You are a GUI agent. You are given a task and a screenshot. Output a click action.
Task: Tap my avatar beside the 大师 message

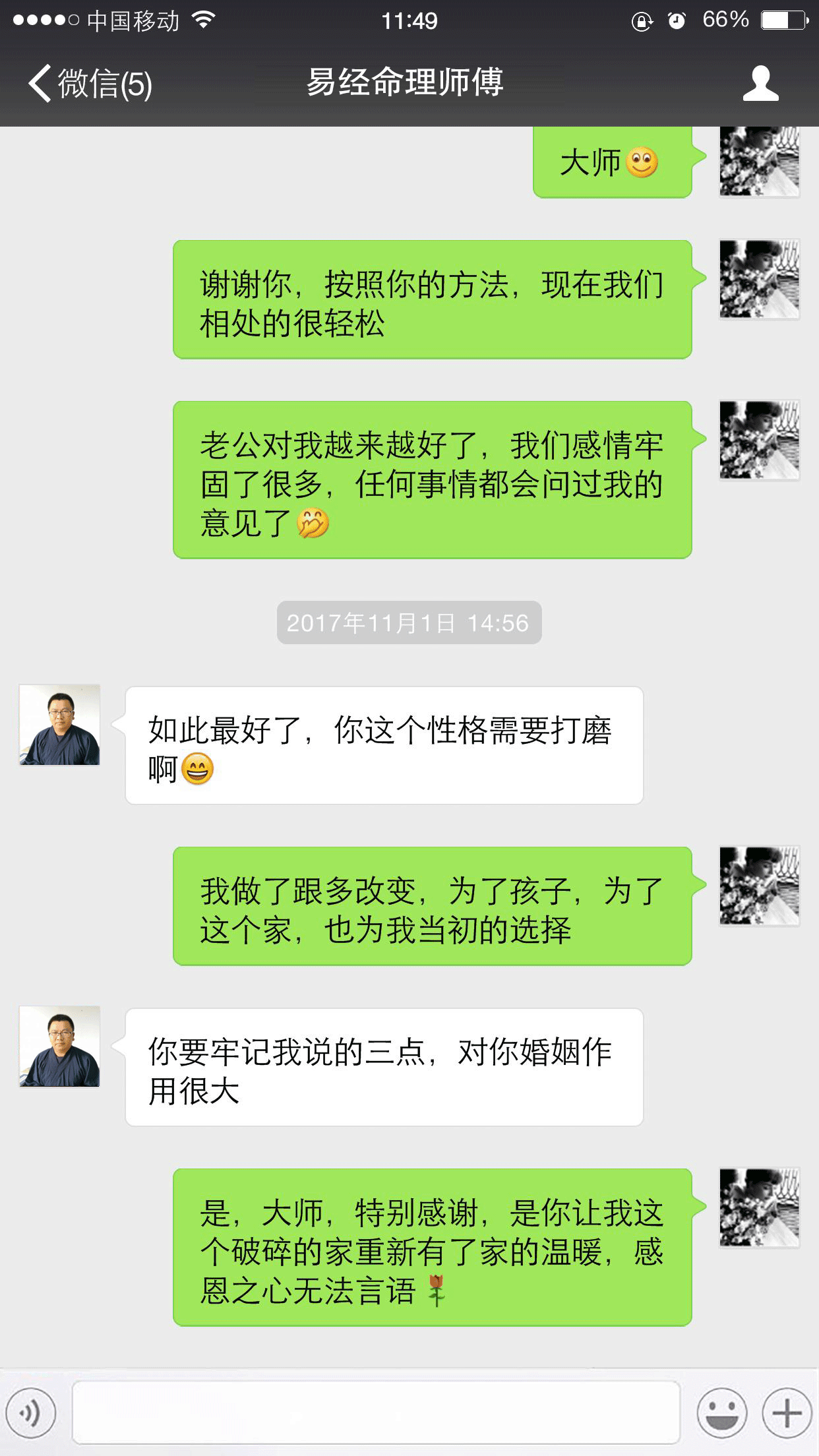(x=759, y=162)
